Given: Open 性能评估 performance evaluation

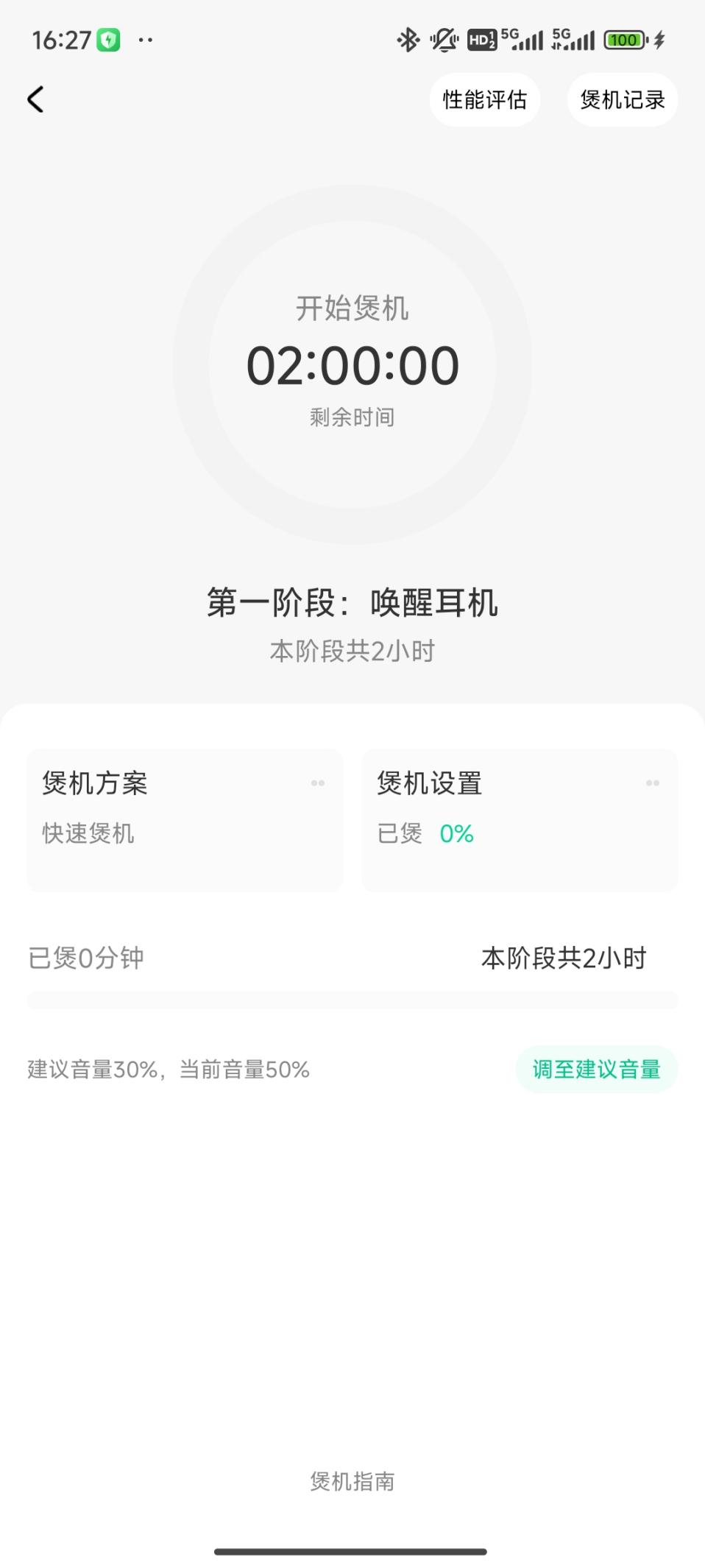Looking at the screenshot, I should (484, 99).
